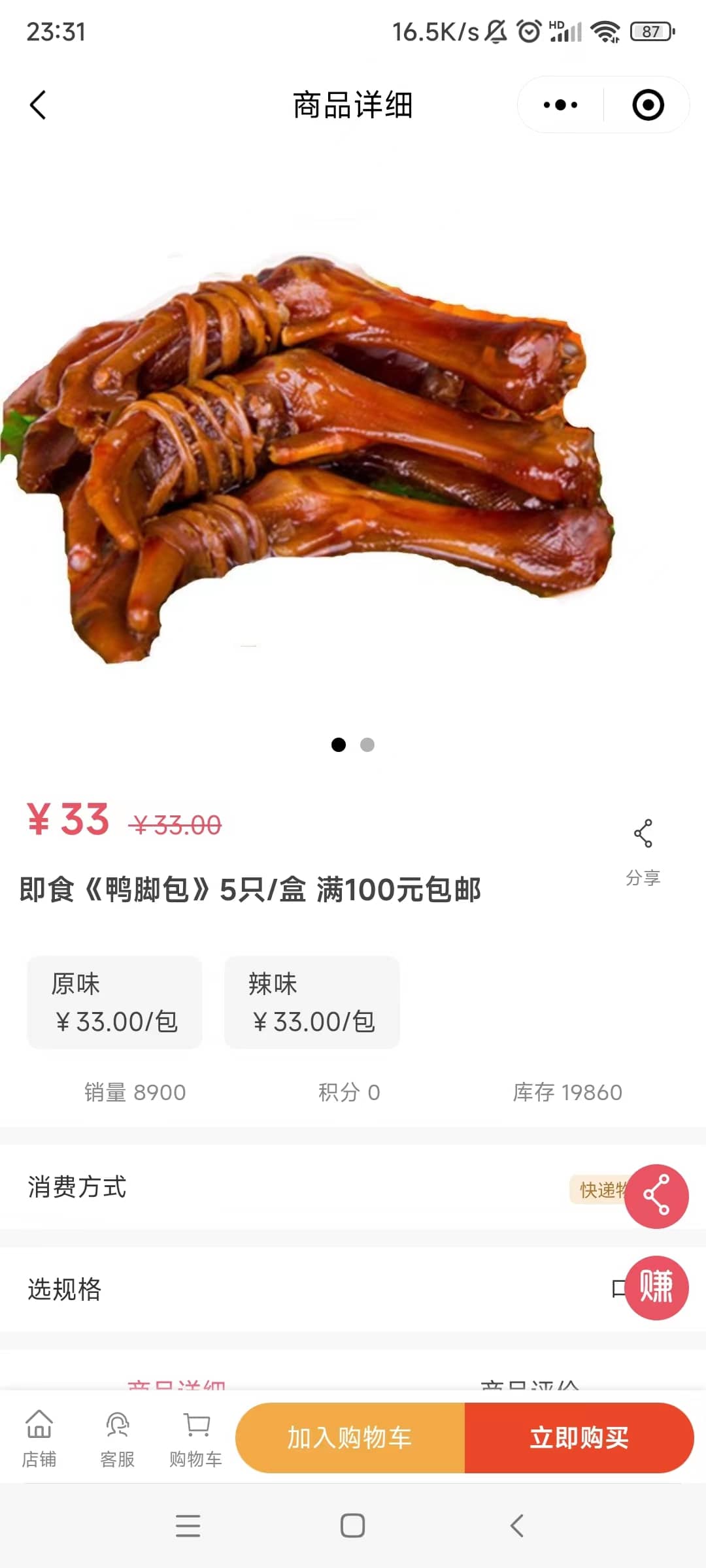Image resolution: width=706 pixels, height=1568 pixels.
Task: Tap the red floating share button
Action: tap(656, 1196)
